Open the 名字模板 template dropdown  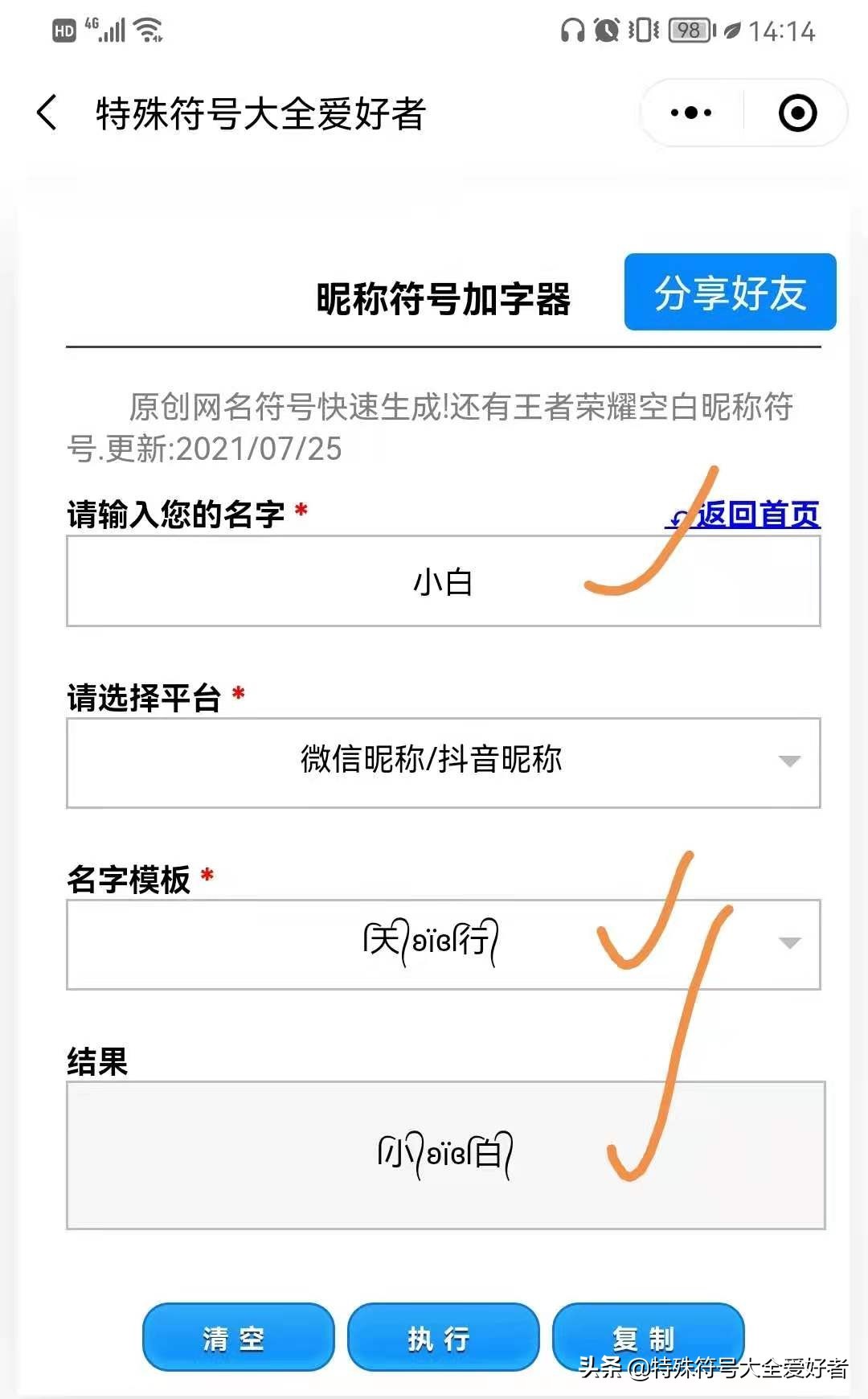[x=443, y=944]
